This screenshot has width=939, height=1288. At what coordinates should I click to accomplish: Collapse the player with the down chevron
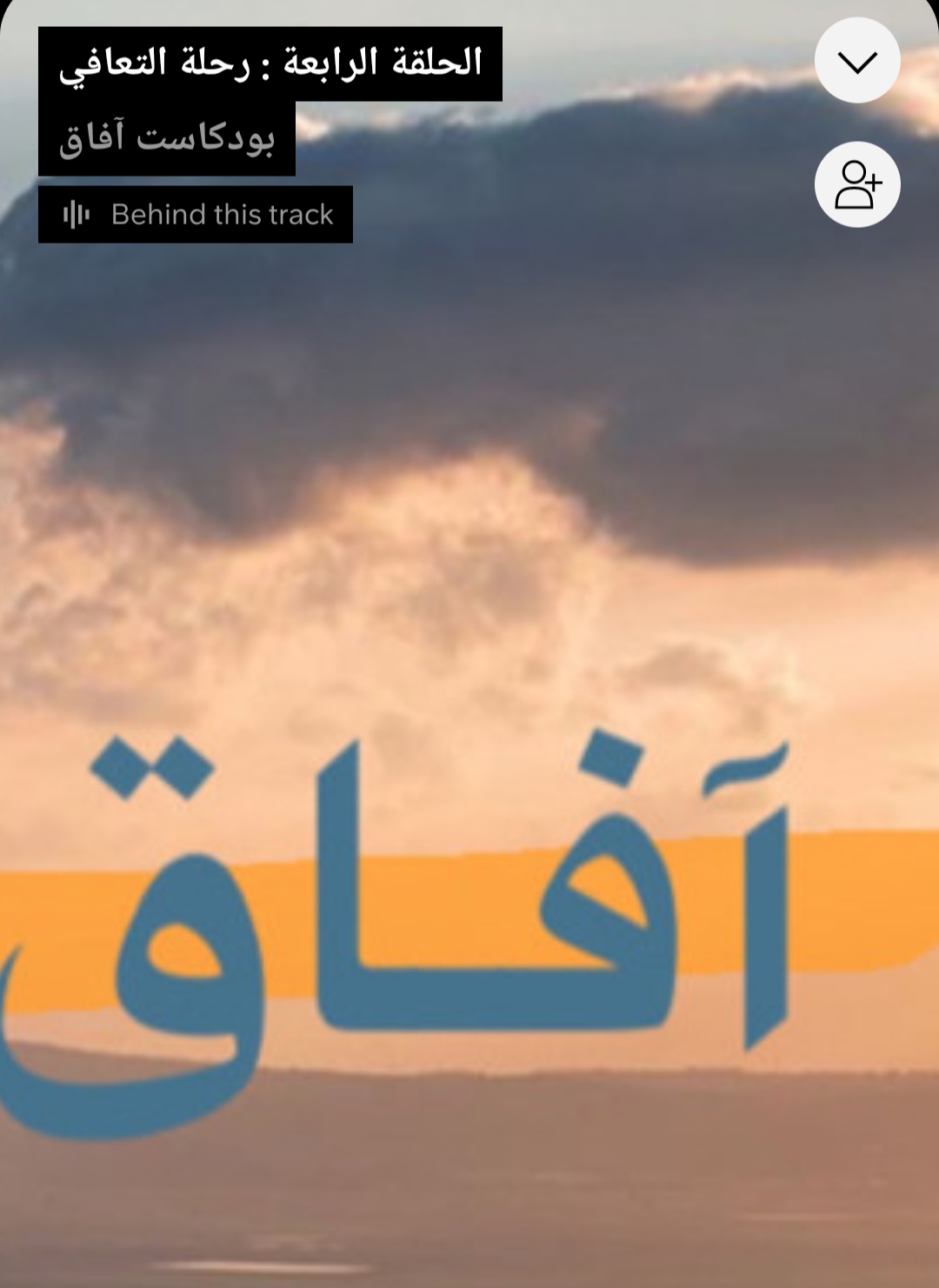tap(856, 61)
